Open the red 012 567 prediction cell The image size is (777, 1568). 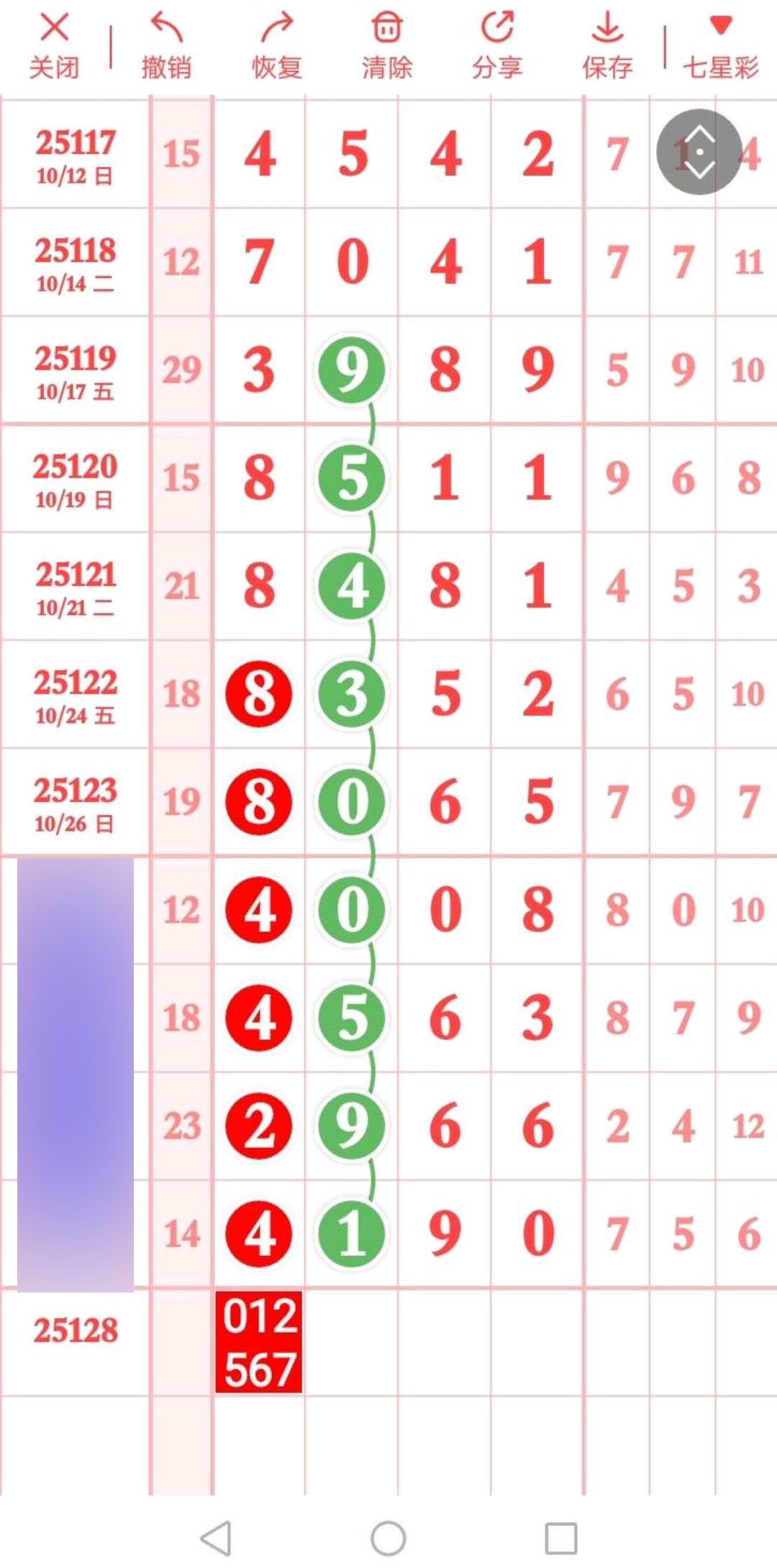click(259, 1341)
